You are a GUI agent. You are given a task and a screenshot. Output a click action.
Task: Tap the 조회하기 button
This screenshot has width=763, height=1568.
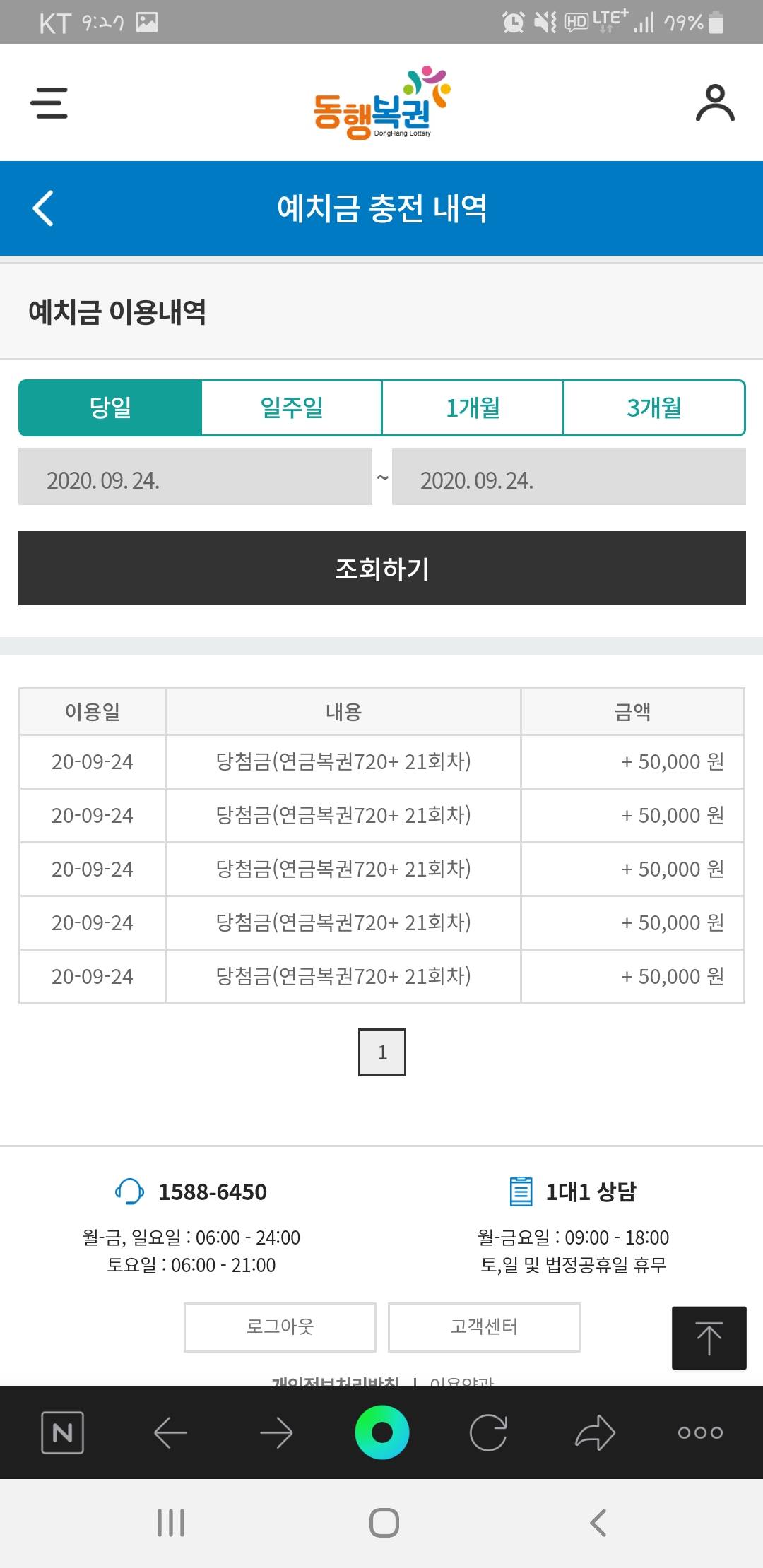click(382, 569)
